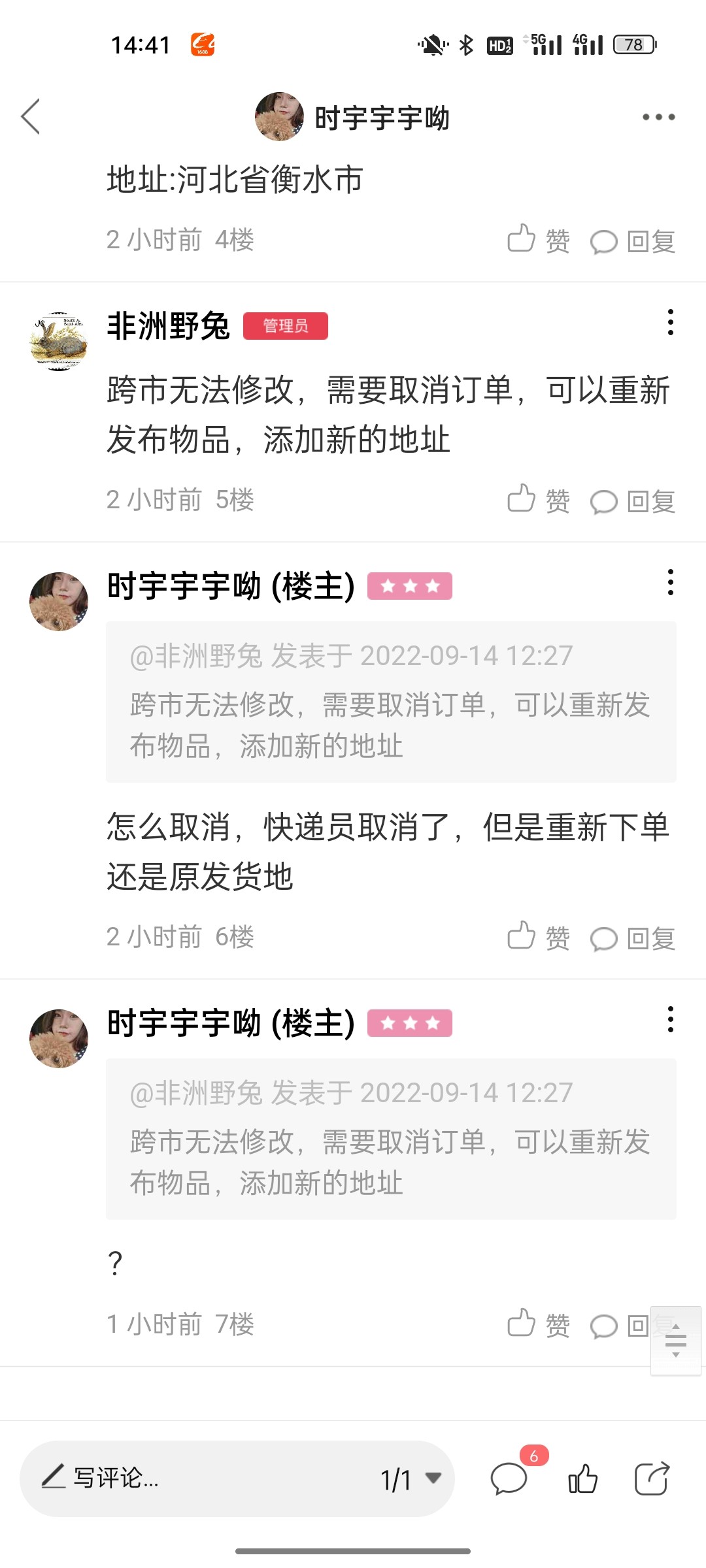Reply to the 6楼 comment

[633, 938]
